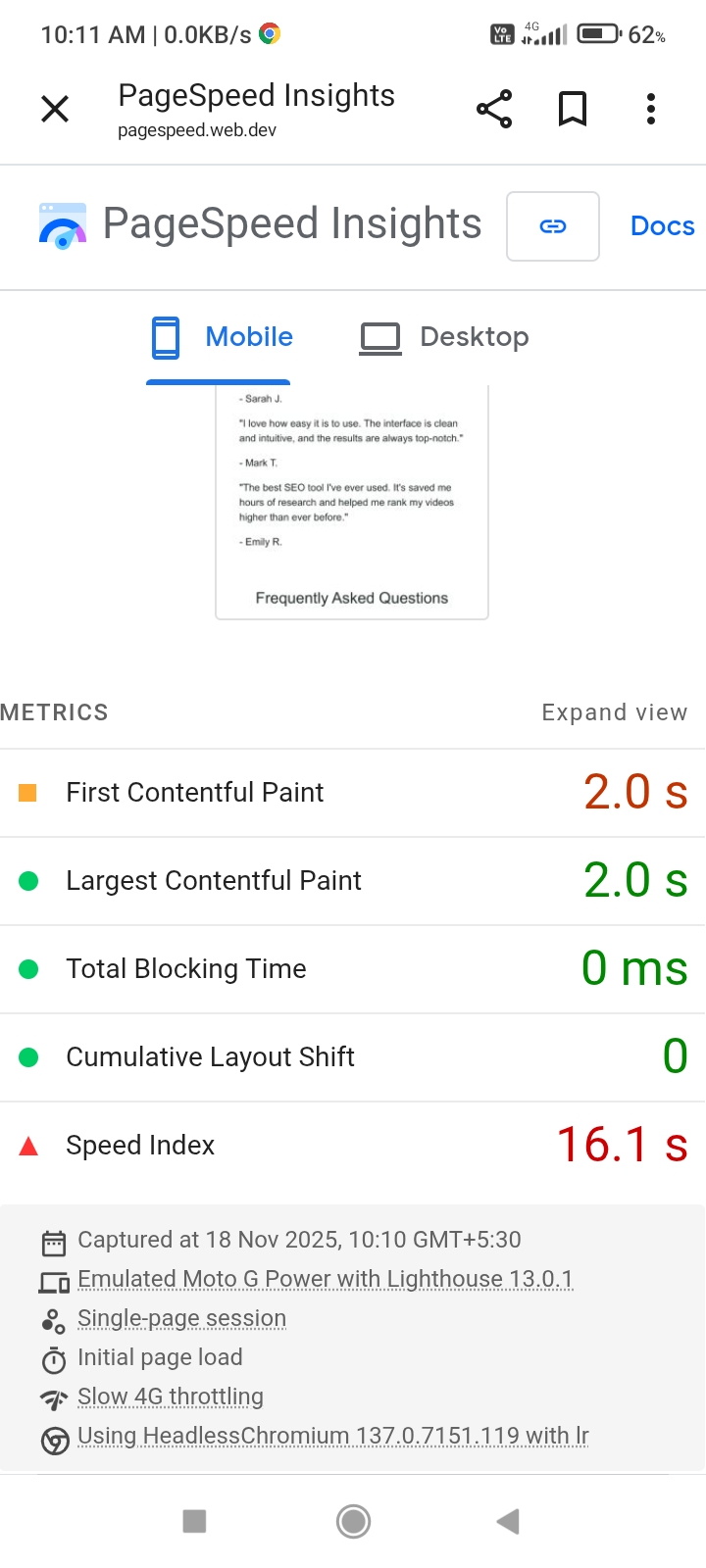Tap the Single-page session link
Image resolution: width=706 pixels, height=1568 pixels.
click(x=181, y=1318)
